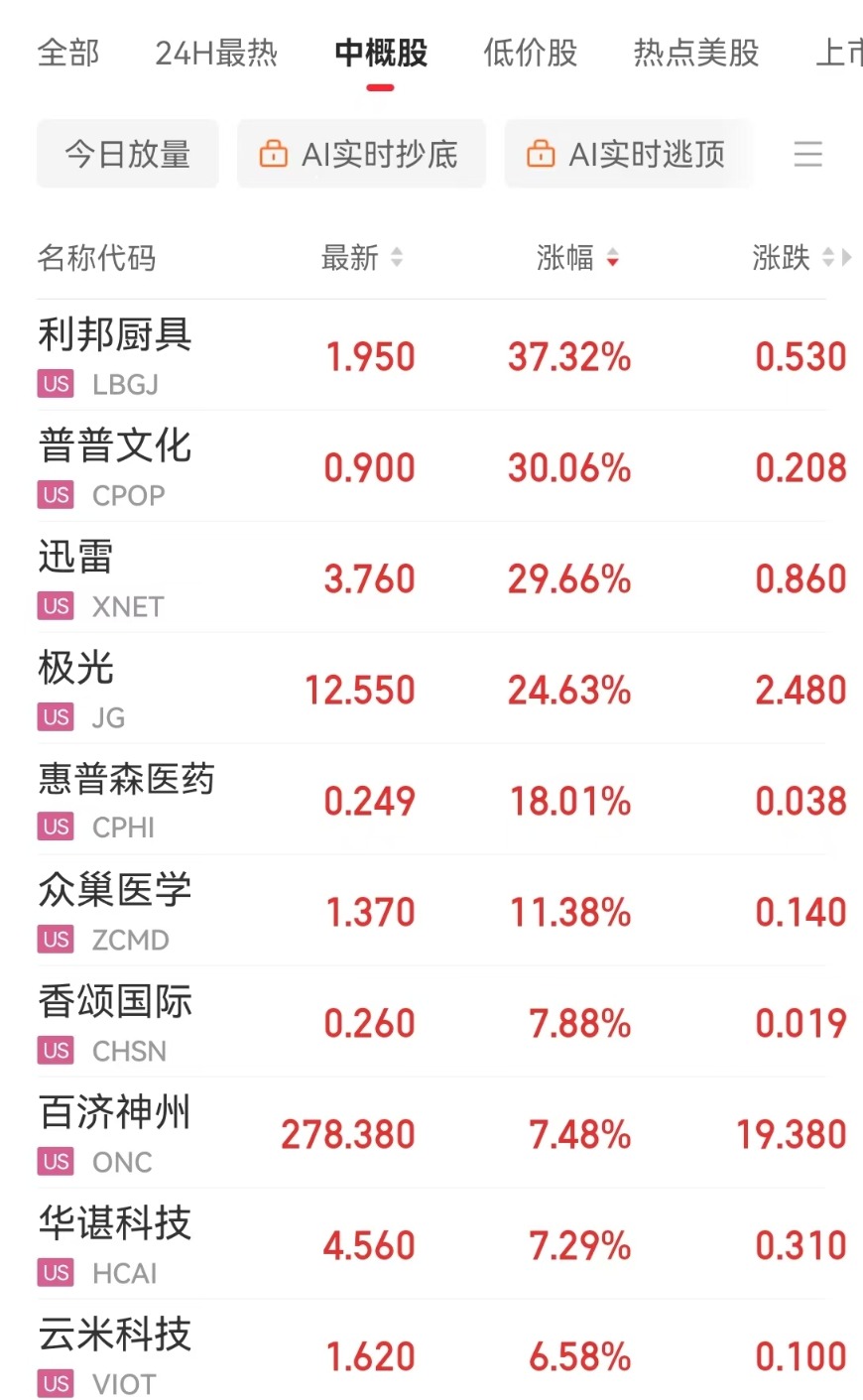This screenshot has width=863, height=1400.
Task: Tap the US badge beside CPHI
Action: click(x=56, y=828)
